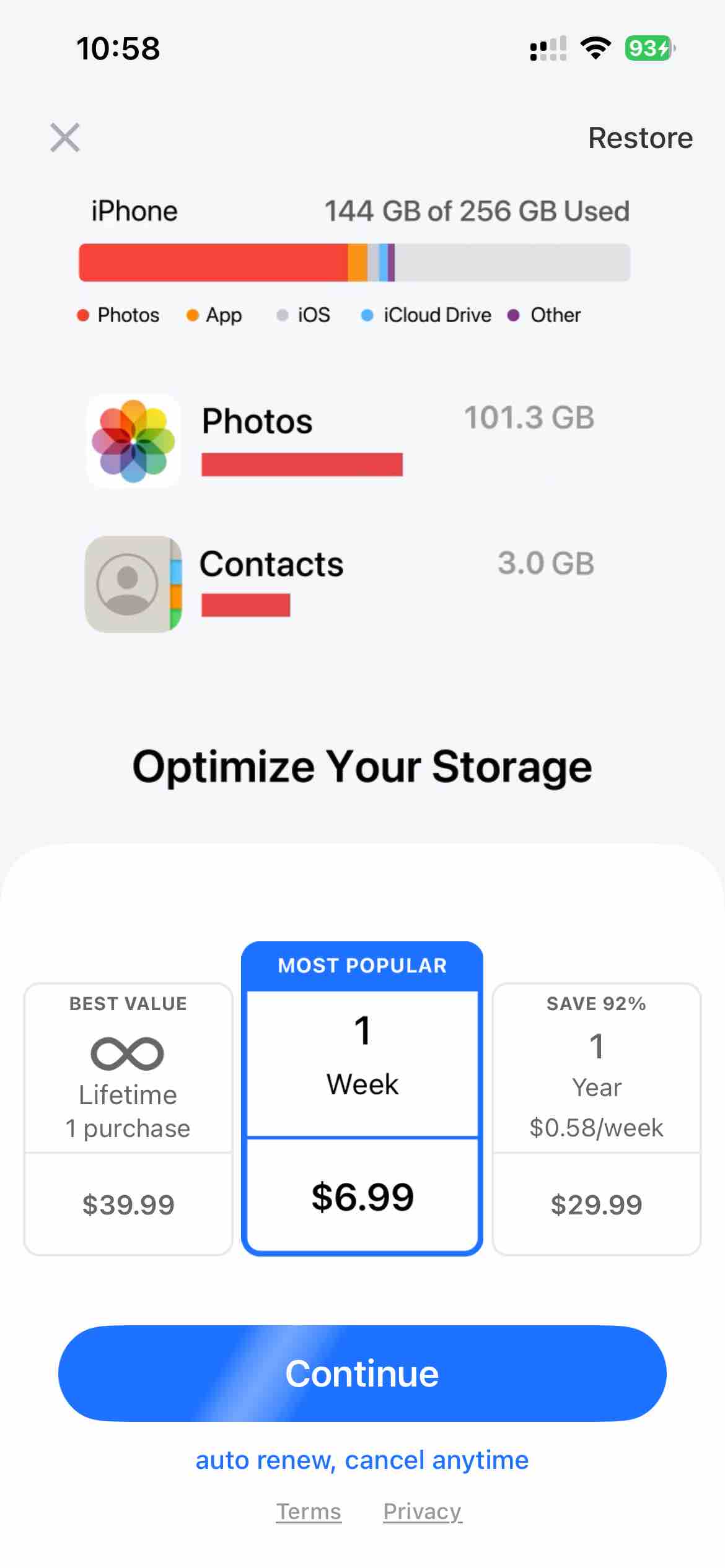The image size is (725, 1568).
Task: Click the gray iOS legend dot
Action: pos(283,315)
